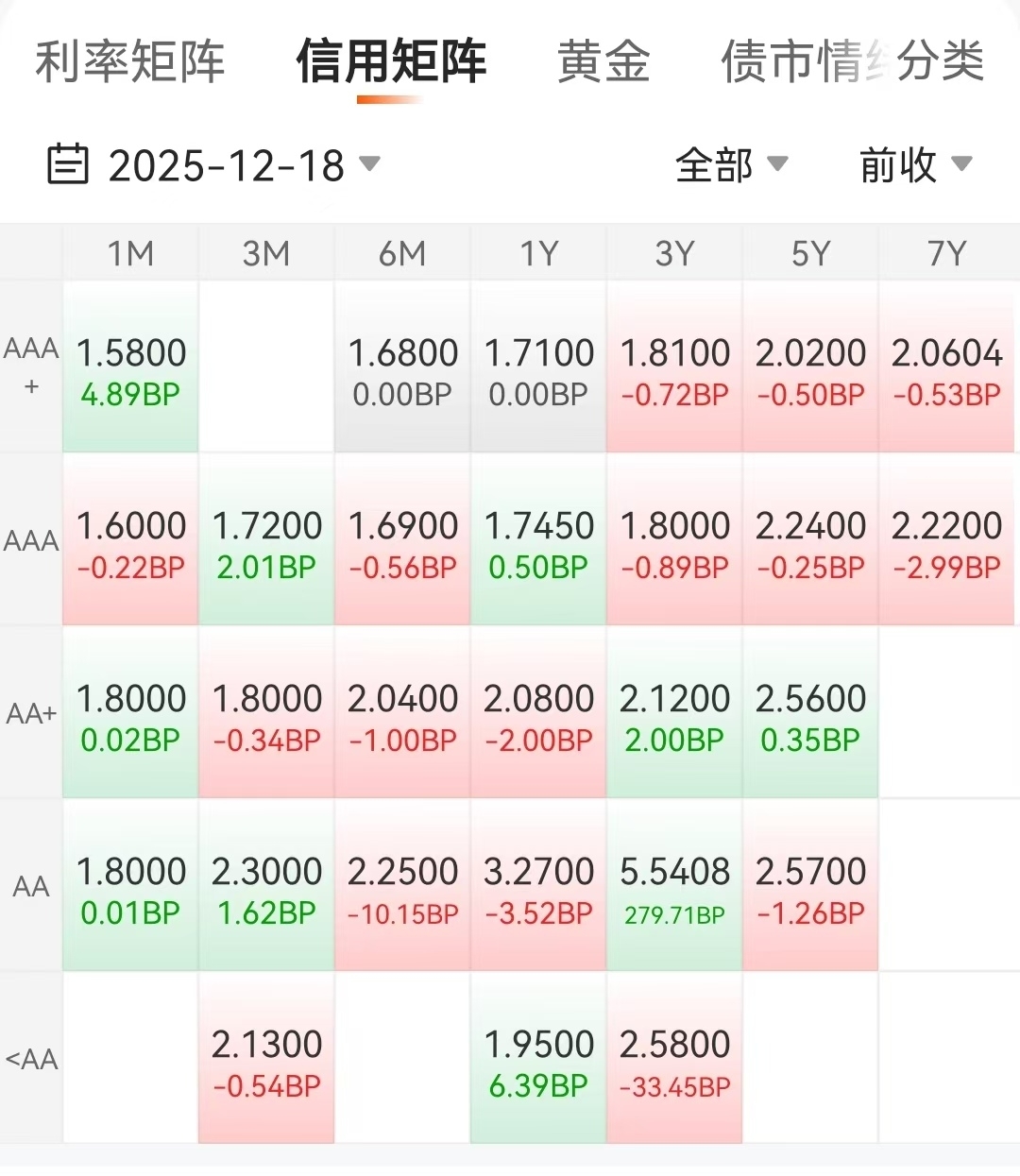Expand the 全部 filter dropdown

tap(731, 166)
